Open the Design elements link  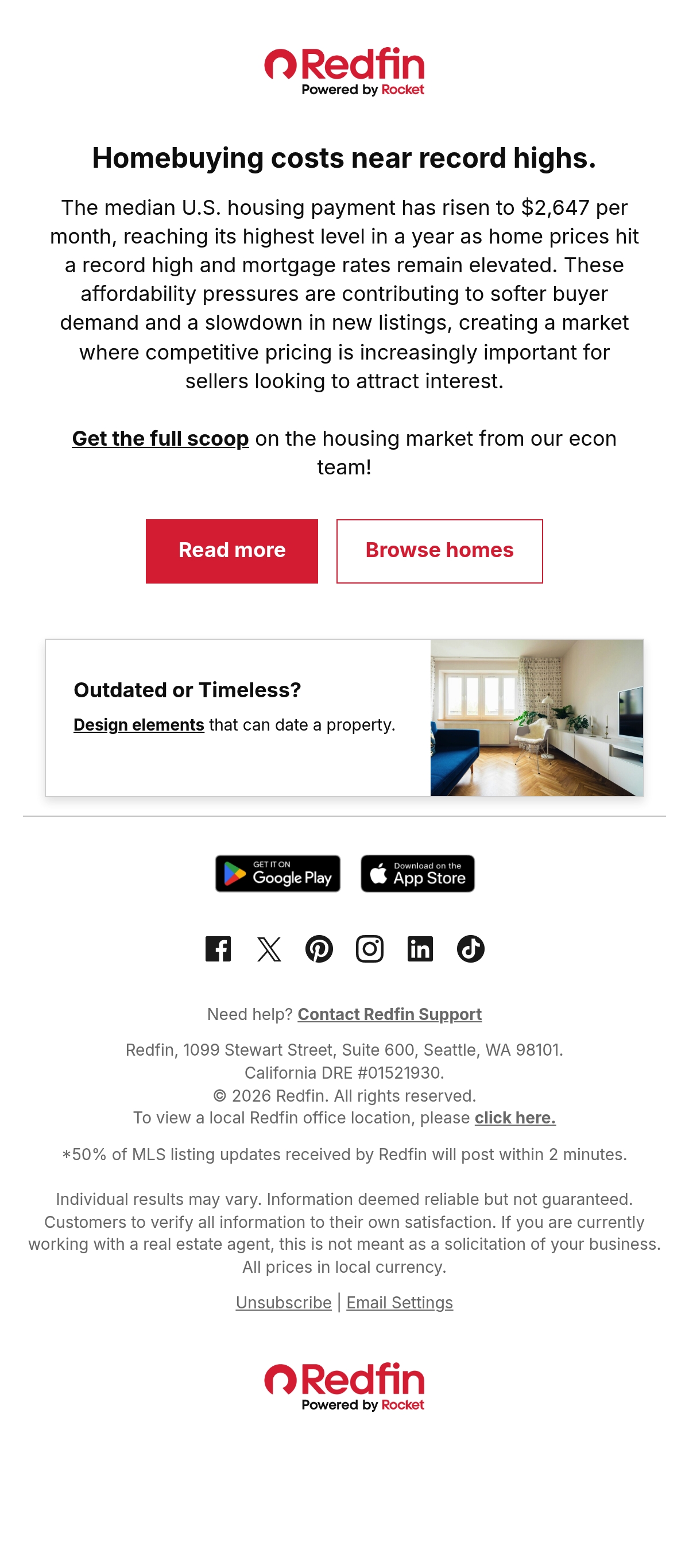point(138,724)
